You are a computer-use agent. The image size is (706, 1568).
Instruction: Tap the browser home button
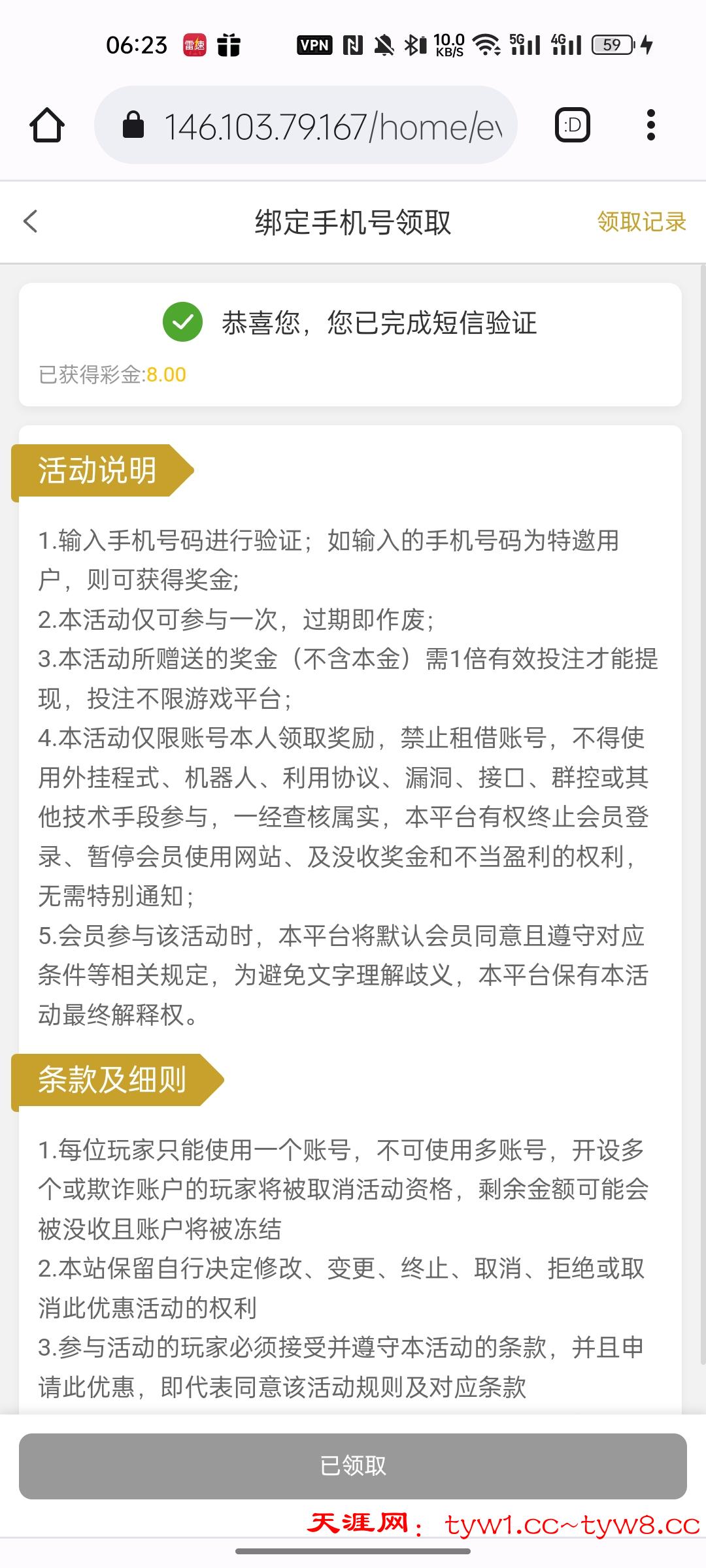click(x=47, y=125)
